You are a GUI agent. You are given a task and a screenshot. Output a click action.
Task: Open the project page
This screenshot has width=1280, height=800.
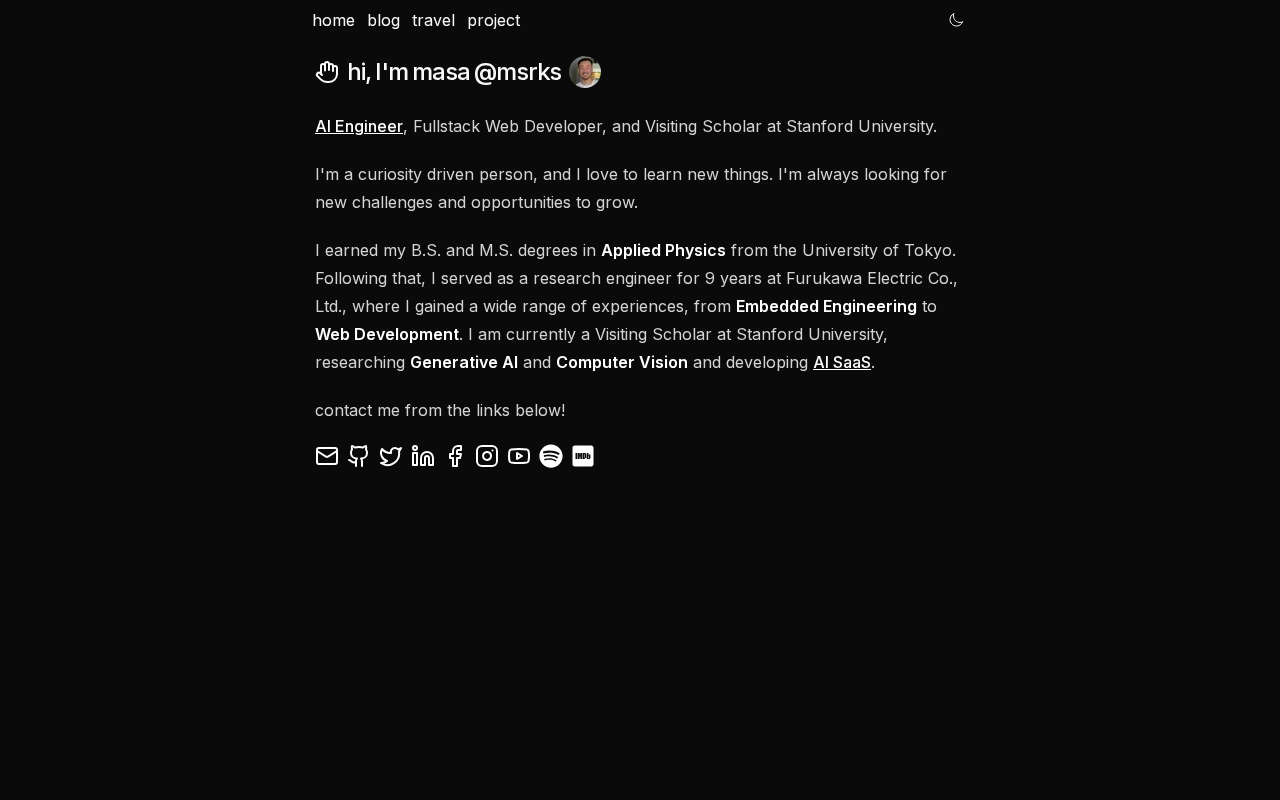(493, 20)
